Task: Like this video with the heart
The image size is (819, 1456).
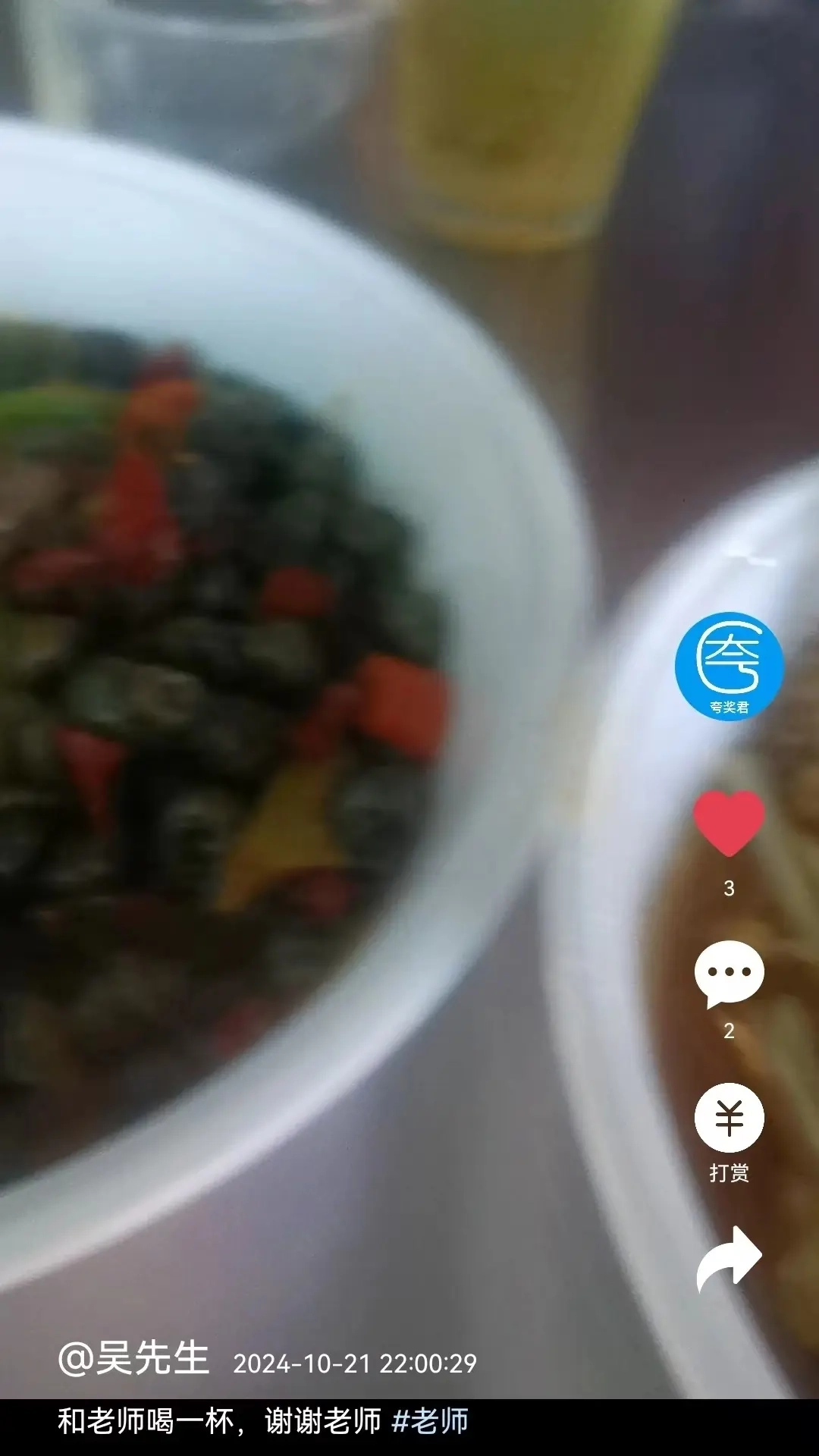Action: tap(729, 824)
